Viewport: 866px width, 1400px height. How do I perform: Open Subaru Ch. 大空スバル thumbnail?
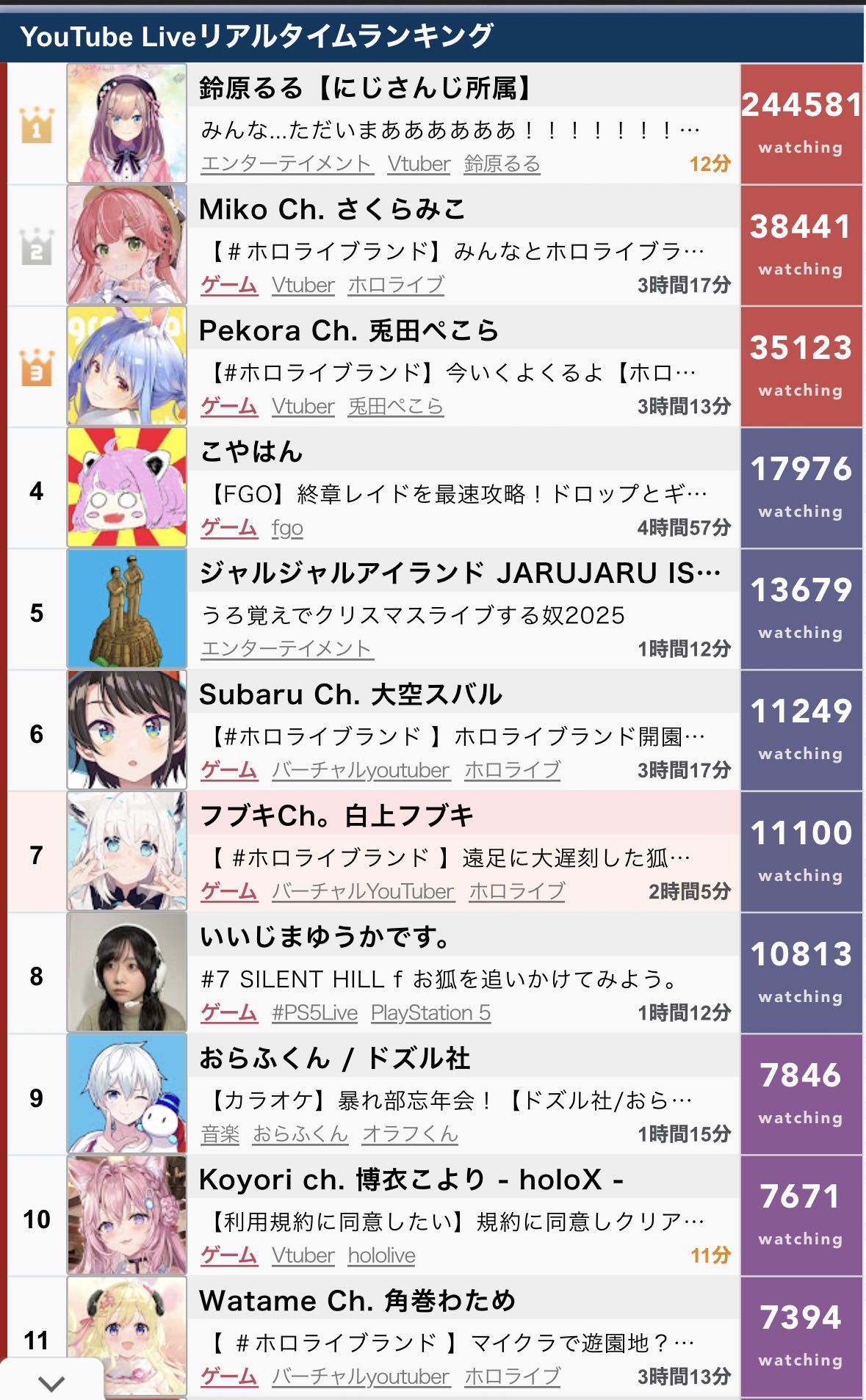[127, 730]
